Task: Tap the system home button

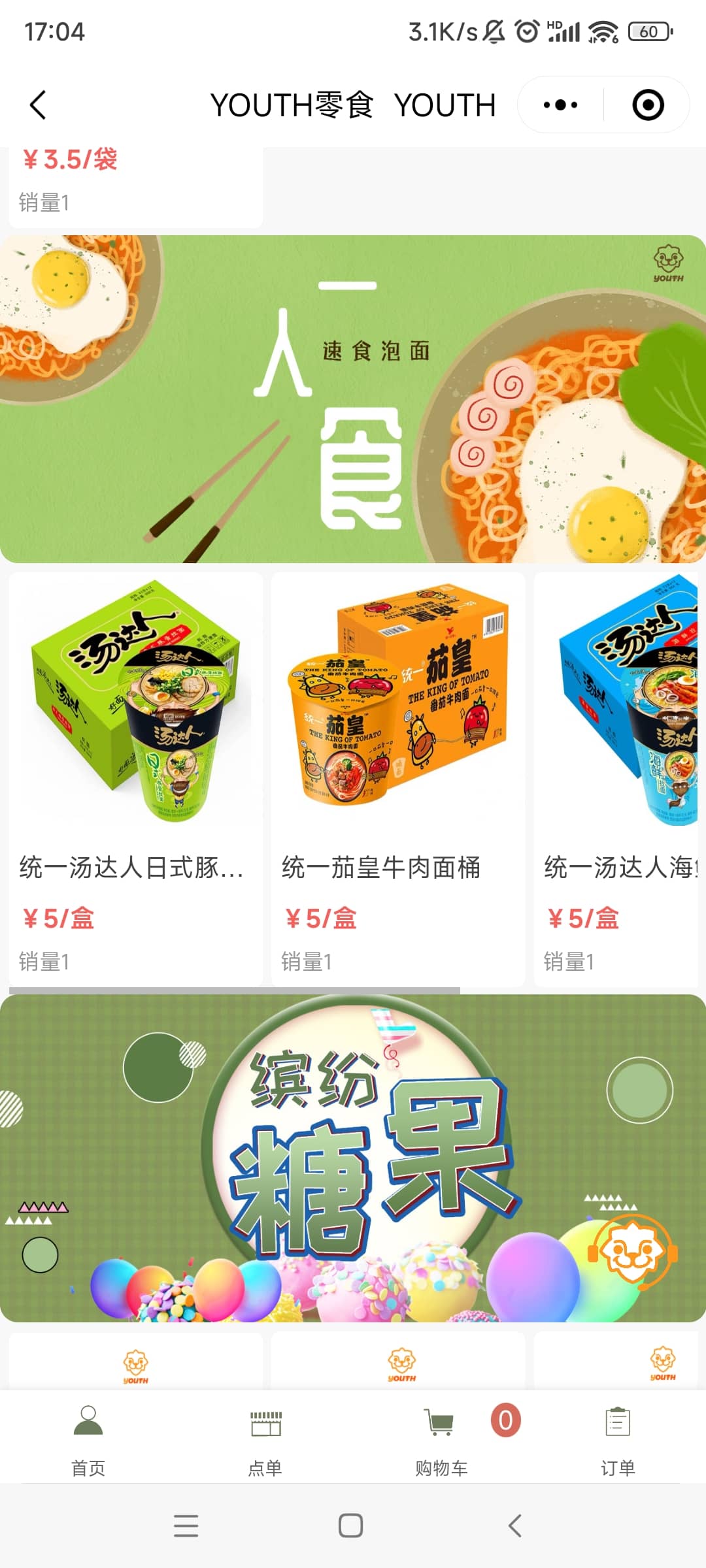Action: click(x=350, y=1526)
